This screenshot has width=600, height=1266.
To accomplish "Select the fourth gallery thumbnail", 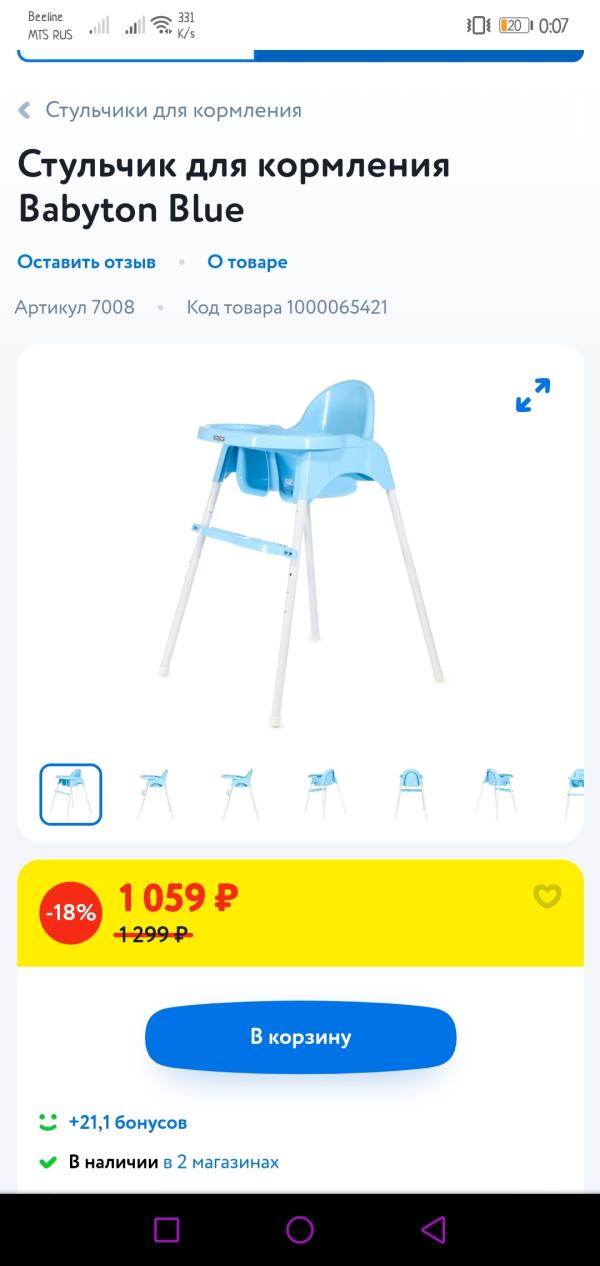I will click(x=326, y=794).
